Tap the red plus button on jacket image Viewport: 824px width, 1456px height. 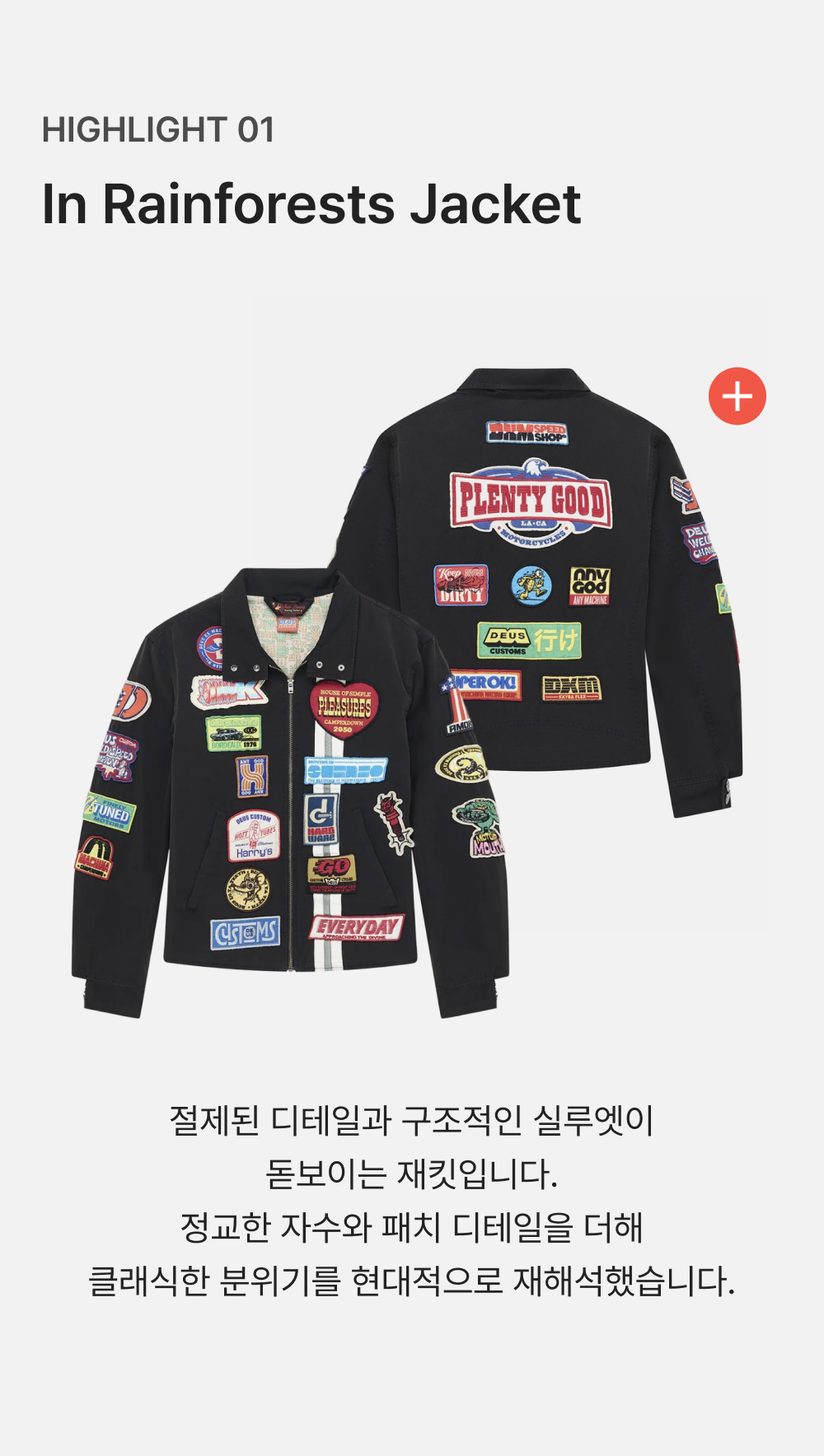point(737,396)
